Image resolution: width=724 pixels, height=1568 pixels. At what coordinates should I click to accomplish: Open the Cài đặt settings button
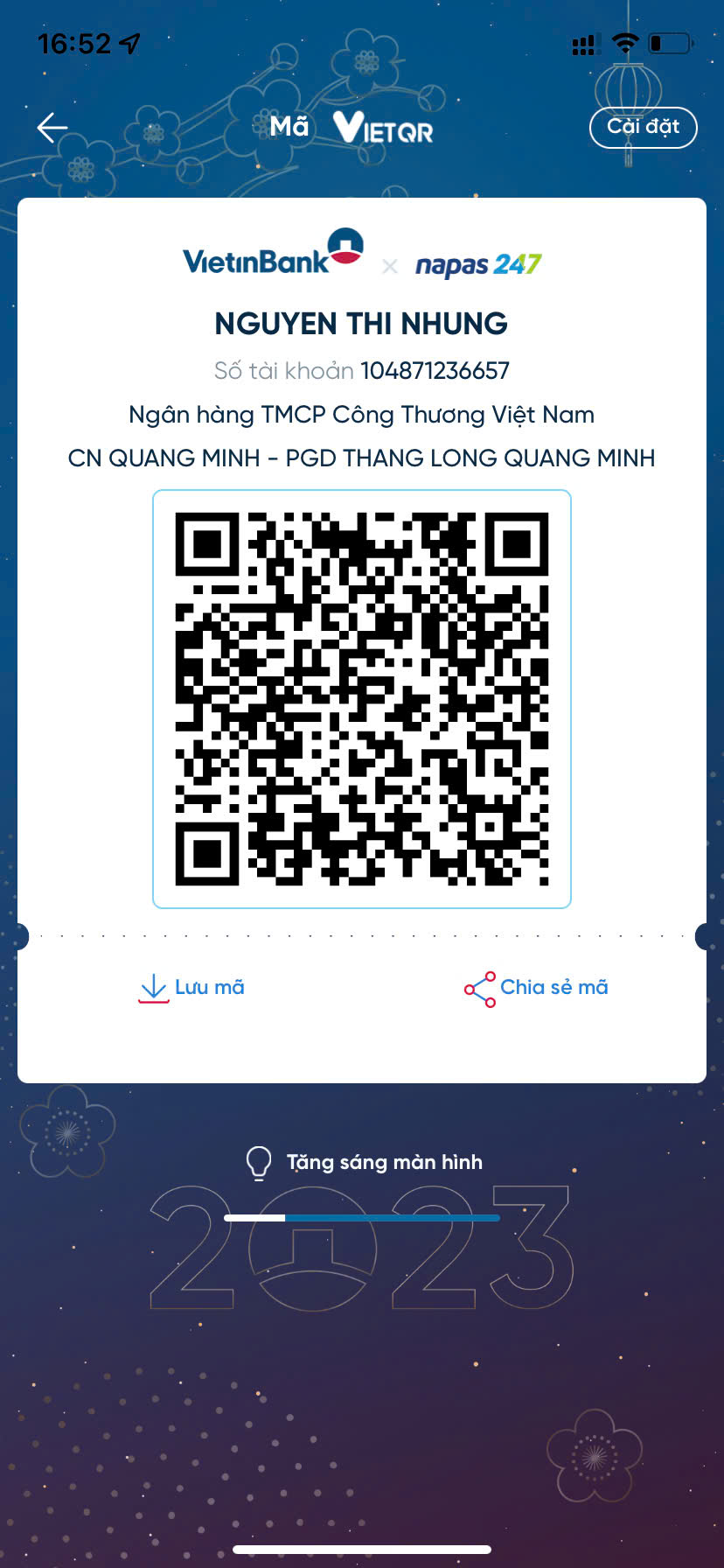click(x=643, y=128)
